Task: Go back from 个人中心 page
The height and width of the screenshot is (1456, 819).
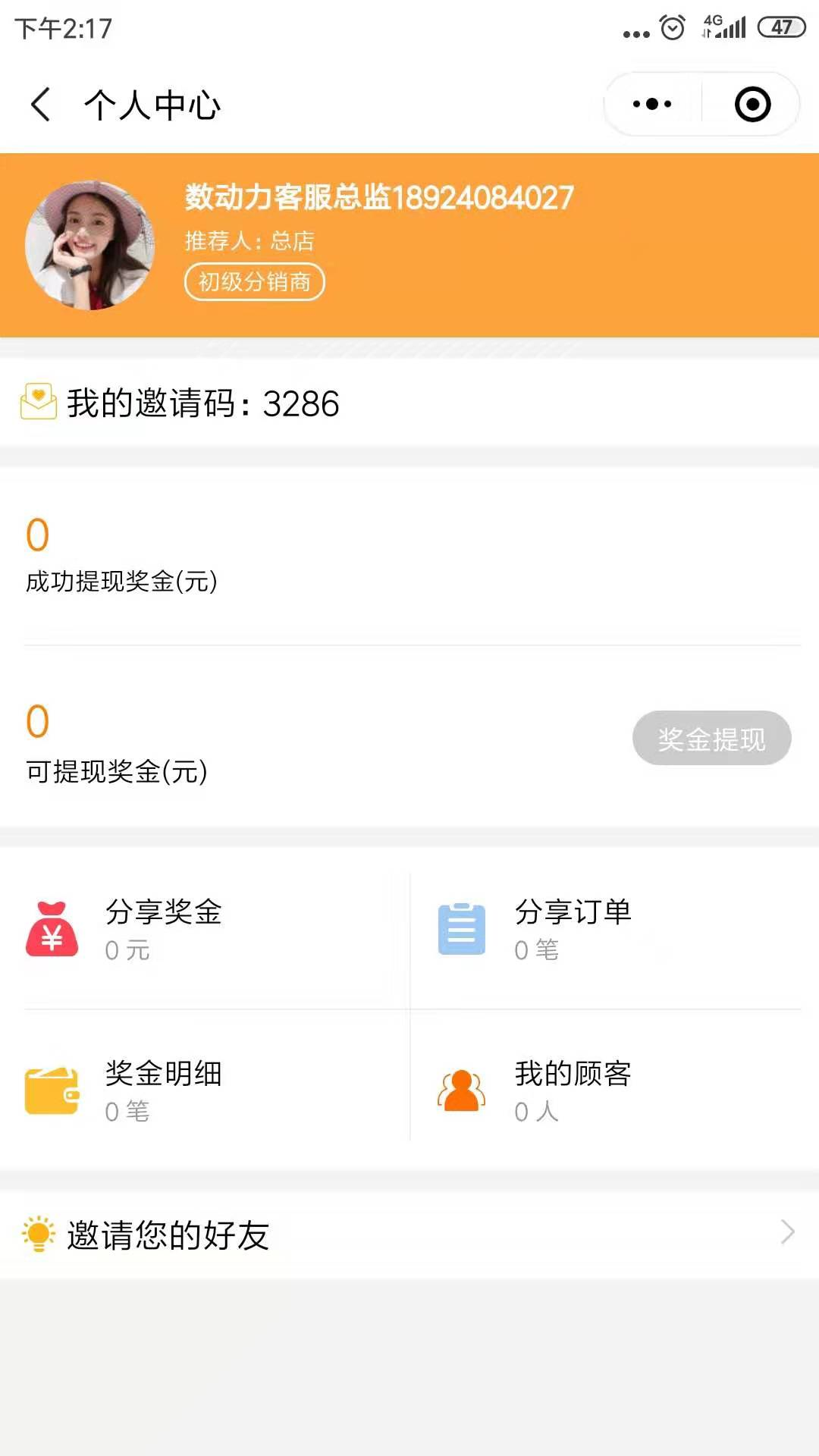Action: [x=41, y=105]
